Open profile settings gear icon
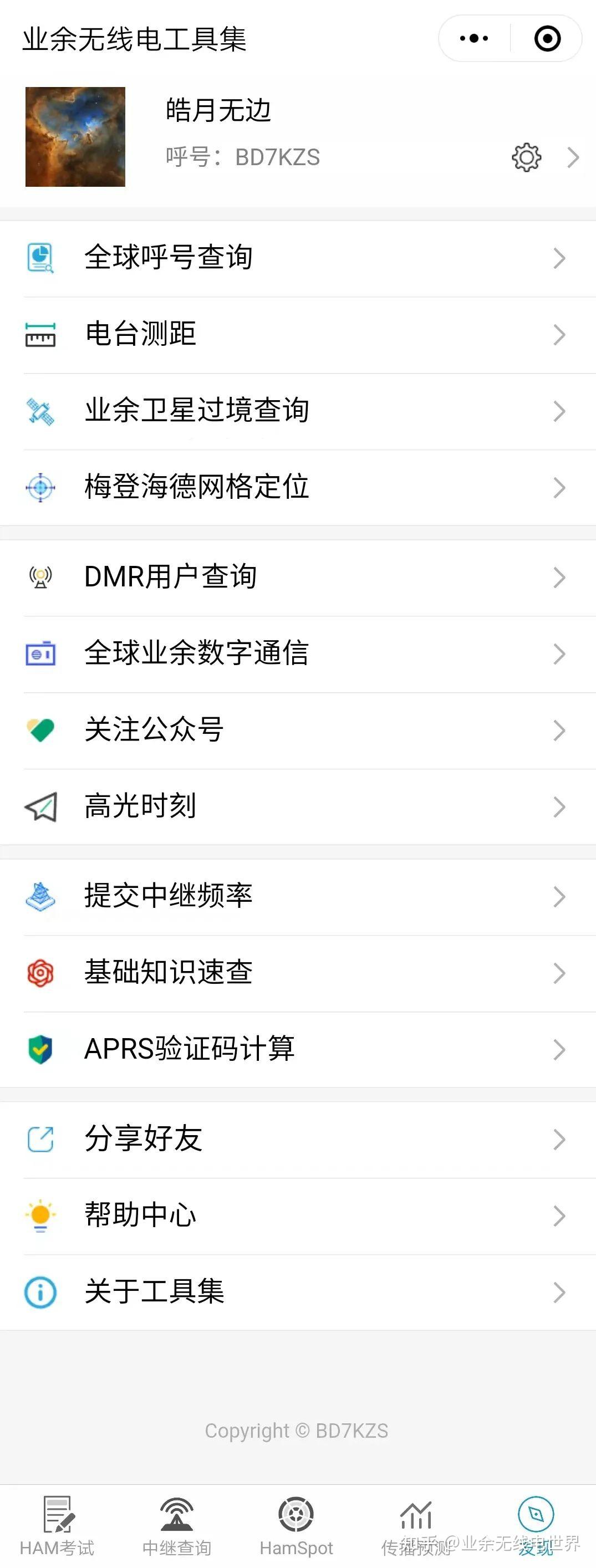This screenshot has height=1568, width=596. click(526, 157)
